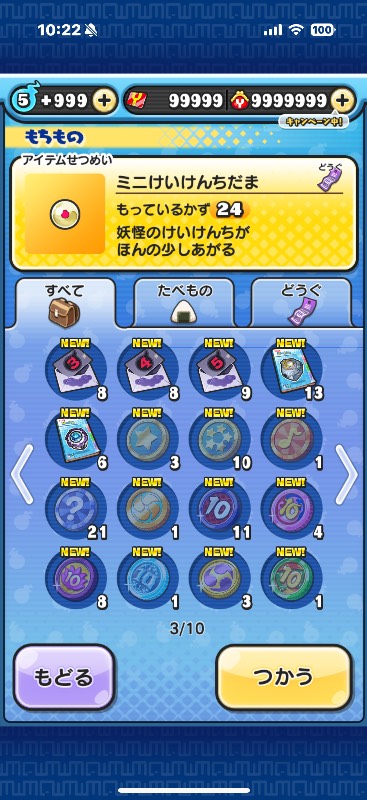Viewport: 367px width, 800px height.
Task: Select the number 4 ticket item
Action: [148, 368]
